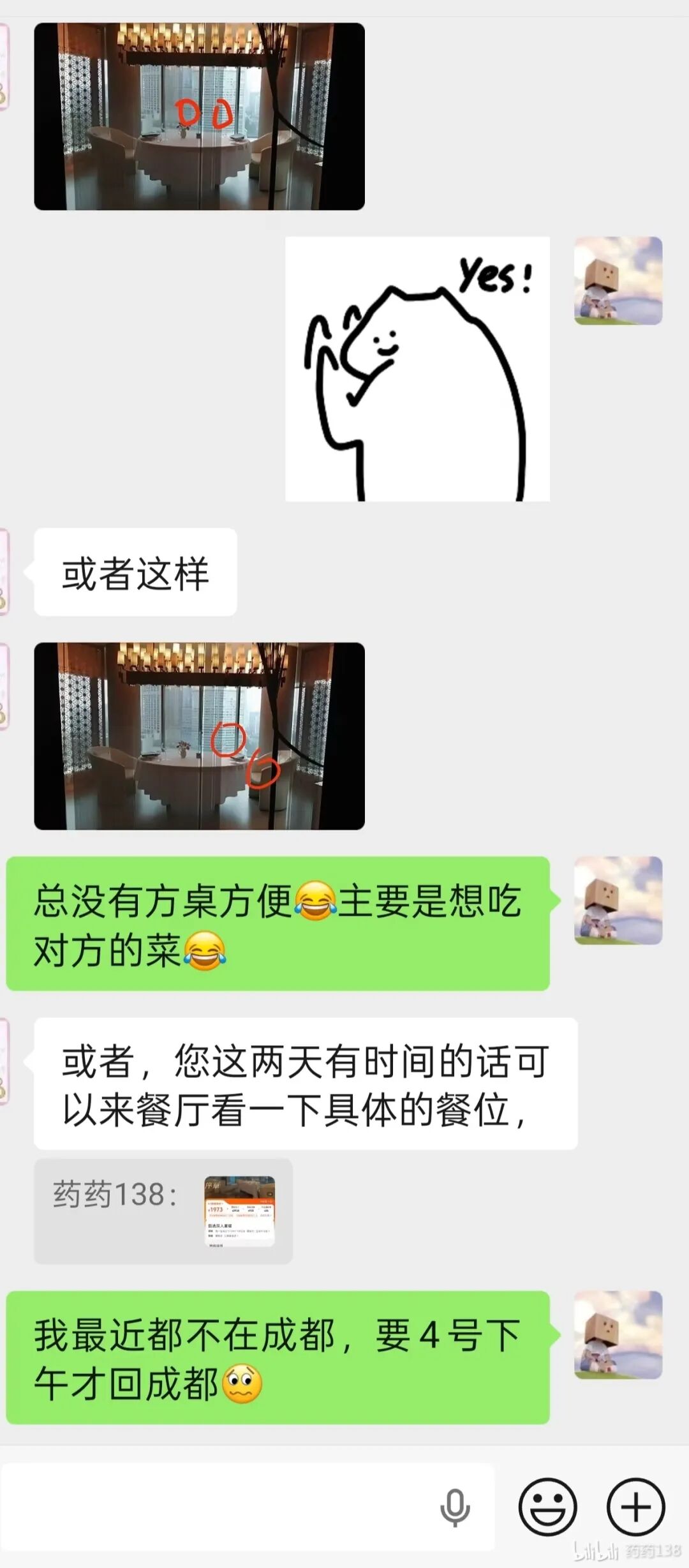Tap the voice input microphone icon

click(455, 1508)
